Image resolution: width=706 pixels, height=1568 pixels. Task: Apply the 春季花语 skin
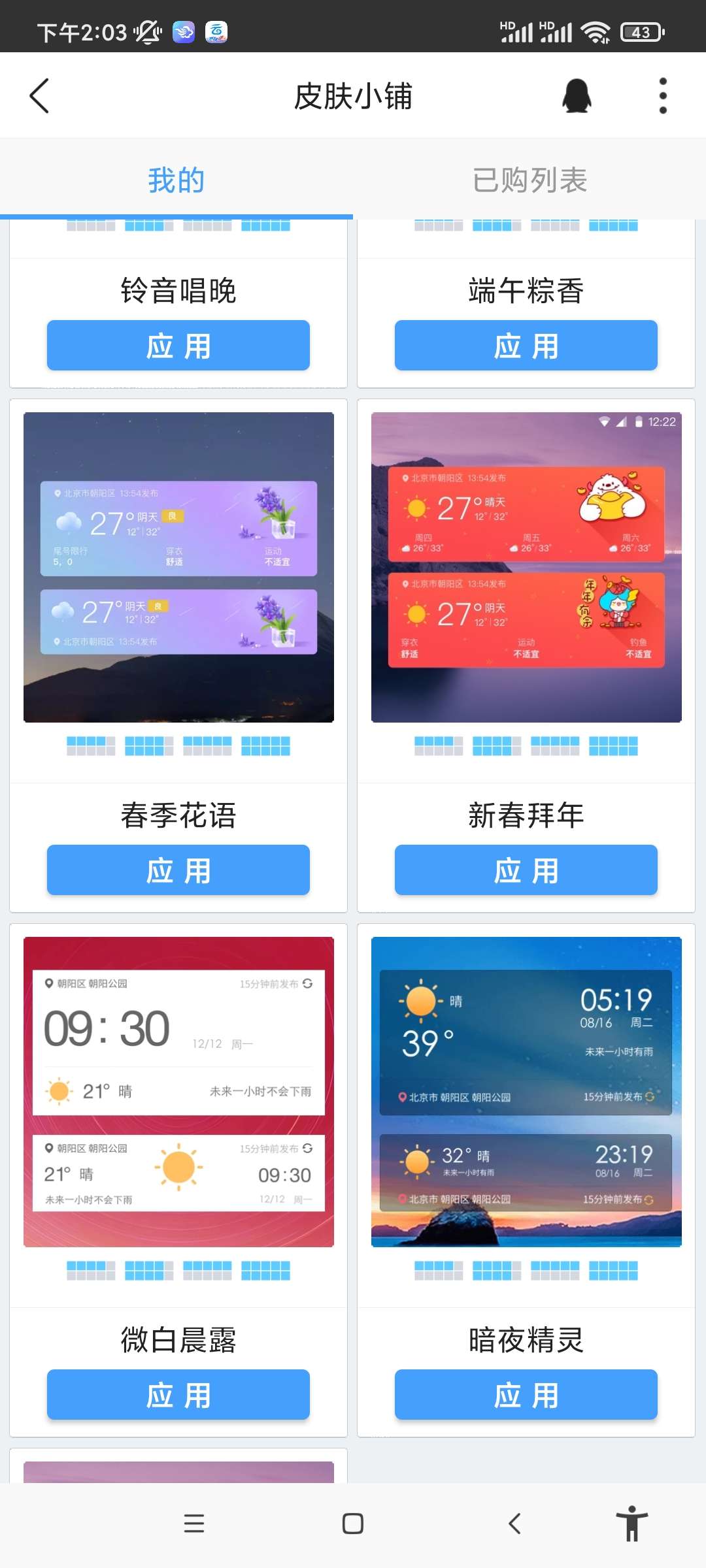(x=178, y=870)
